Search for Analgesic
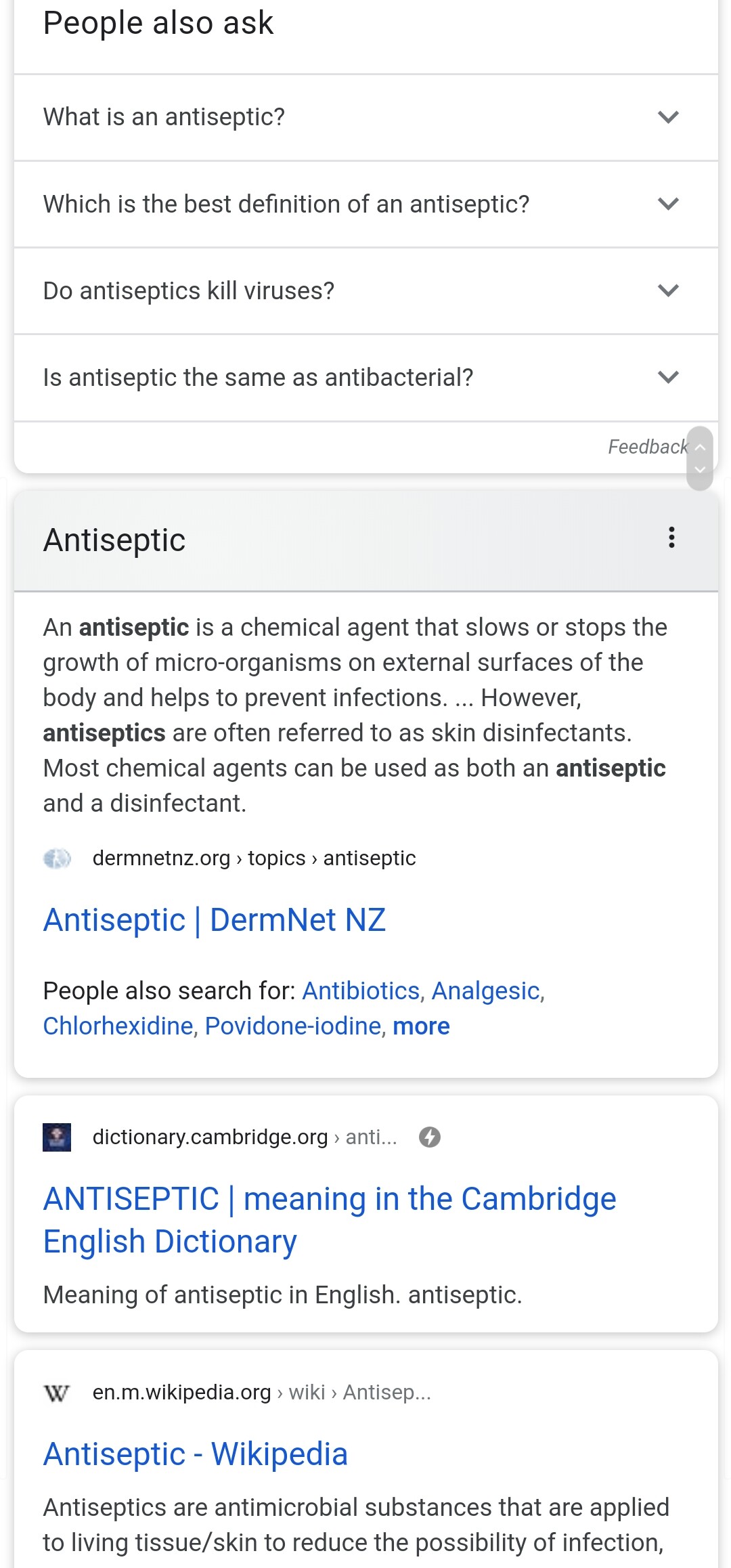Viewport: 731px width, 1568px height. click(x=486, y=991)
